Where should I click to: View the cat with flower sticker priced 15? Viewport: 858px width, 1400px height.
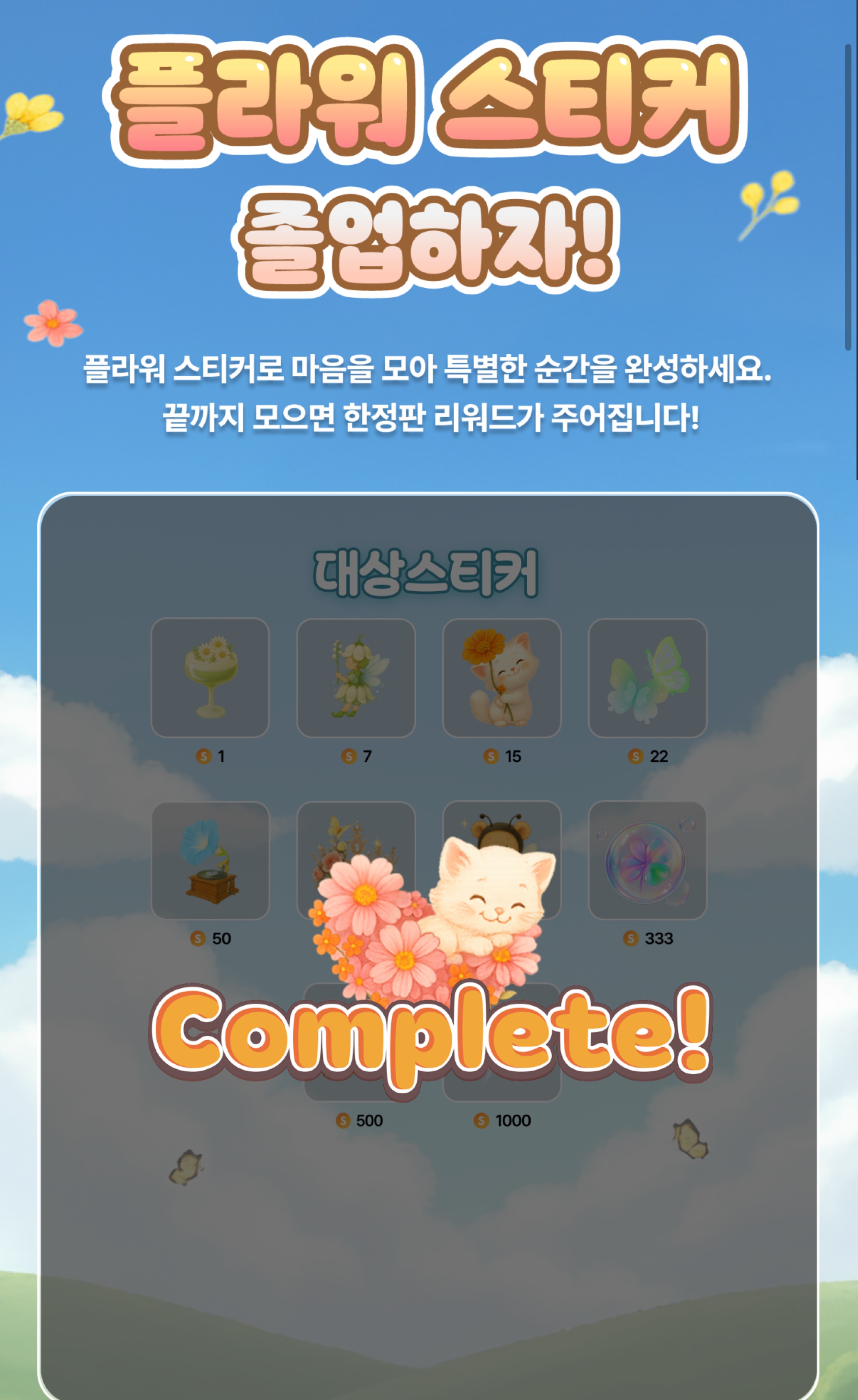click(x=501, y=677)
